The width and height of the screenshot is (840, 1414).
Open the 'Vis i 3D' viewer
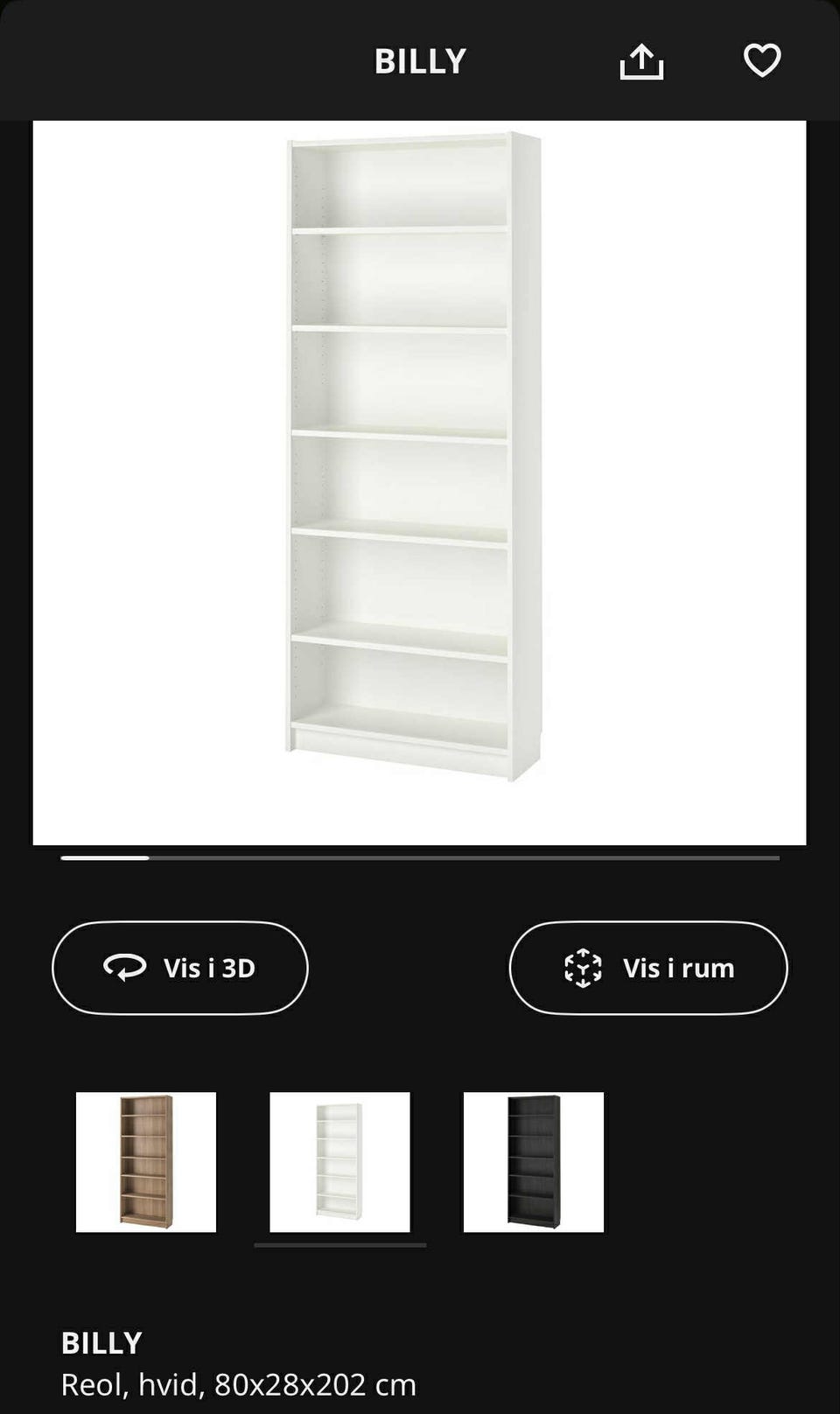pos(179,968)
